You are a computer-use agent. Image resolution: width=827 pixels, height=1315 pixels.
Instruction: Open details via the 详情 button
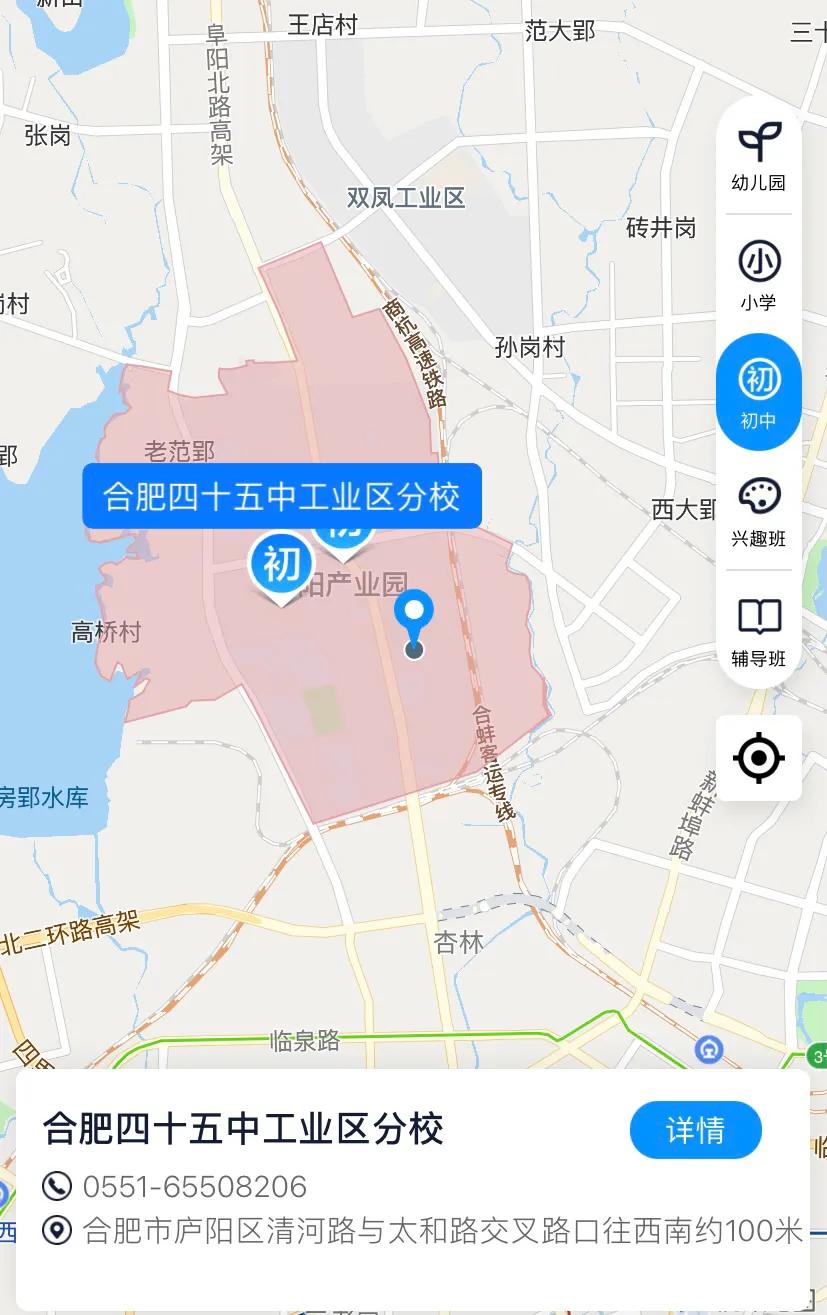695,1129
